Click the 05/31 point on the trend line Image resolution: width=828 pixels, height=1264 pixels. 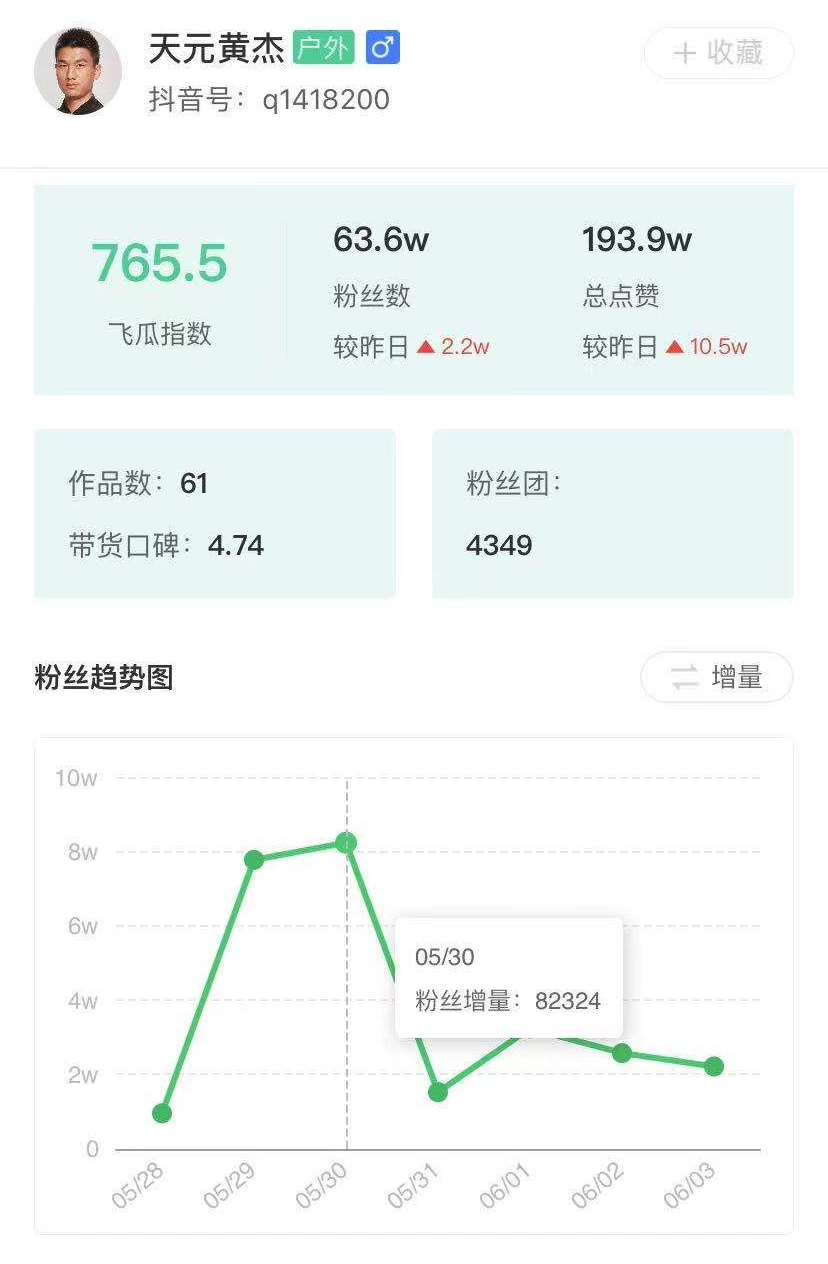pyautogui.click(x=437, y=1093)
